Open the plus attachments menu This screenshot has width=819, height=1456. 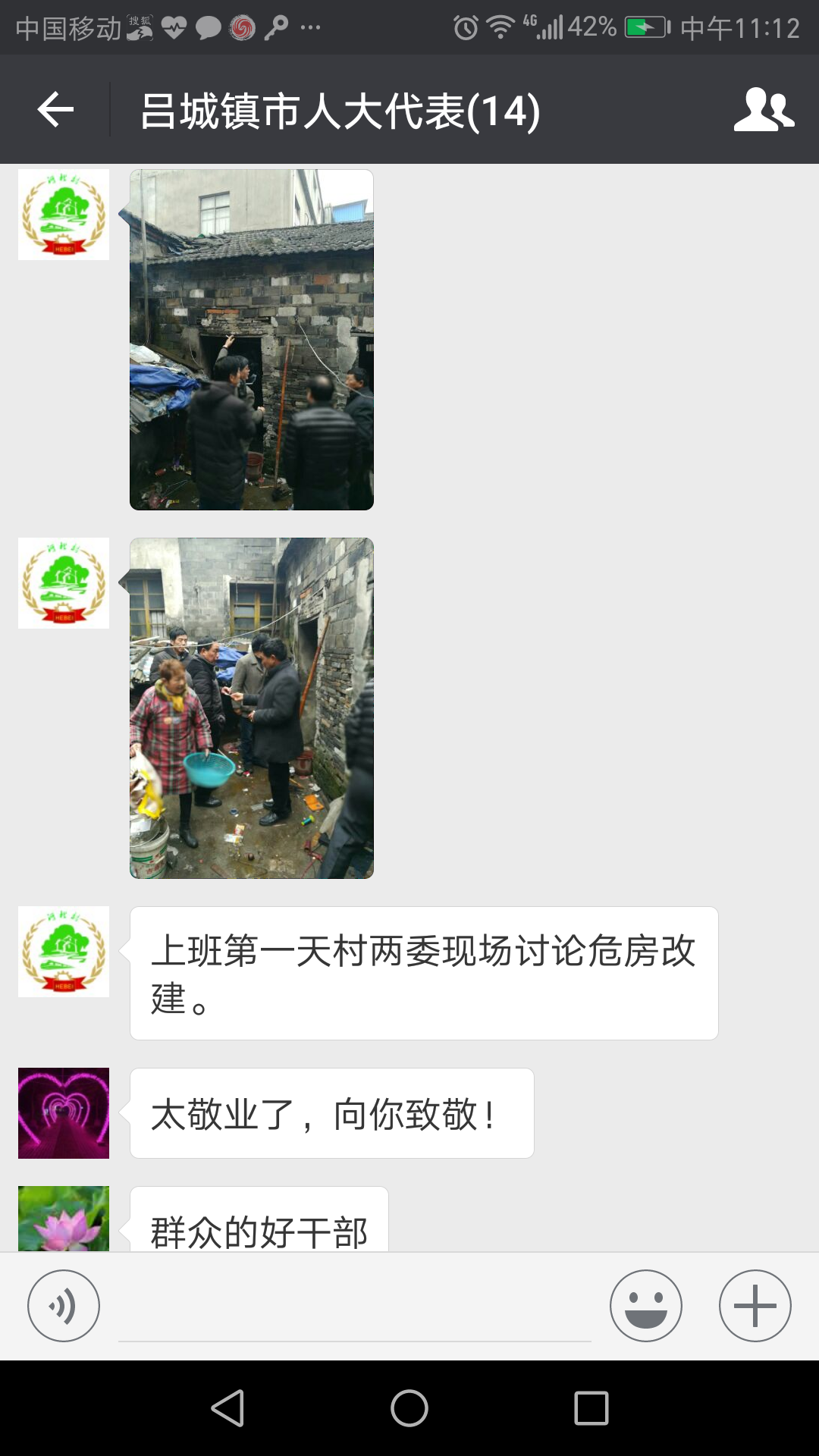tap(755, 1306)
